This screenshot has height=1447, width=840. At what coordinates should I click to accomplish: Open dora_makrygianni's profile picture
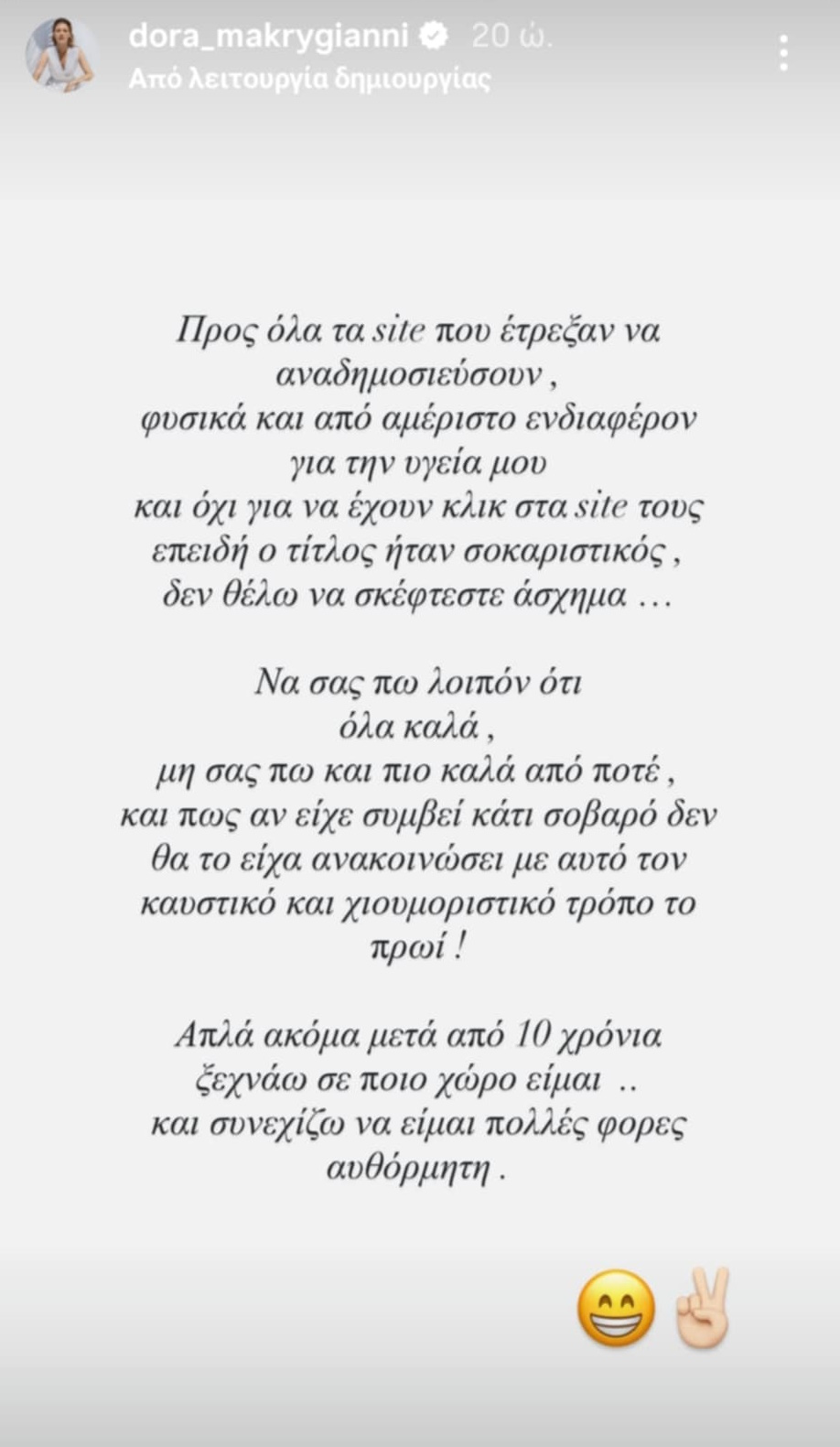62,55
